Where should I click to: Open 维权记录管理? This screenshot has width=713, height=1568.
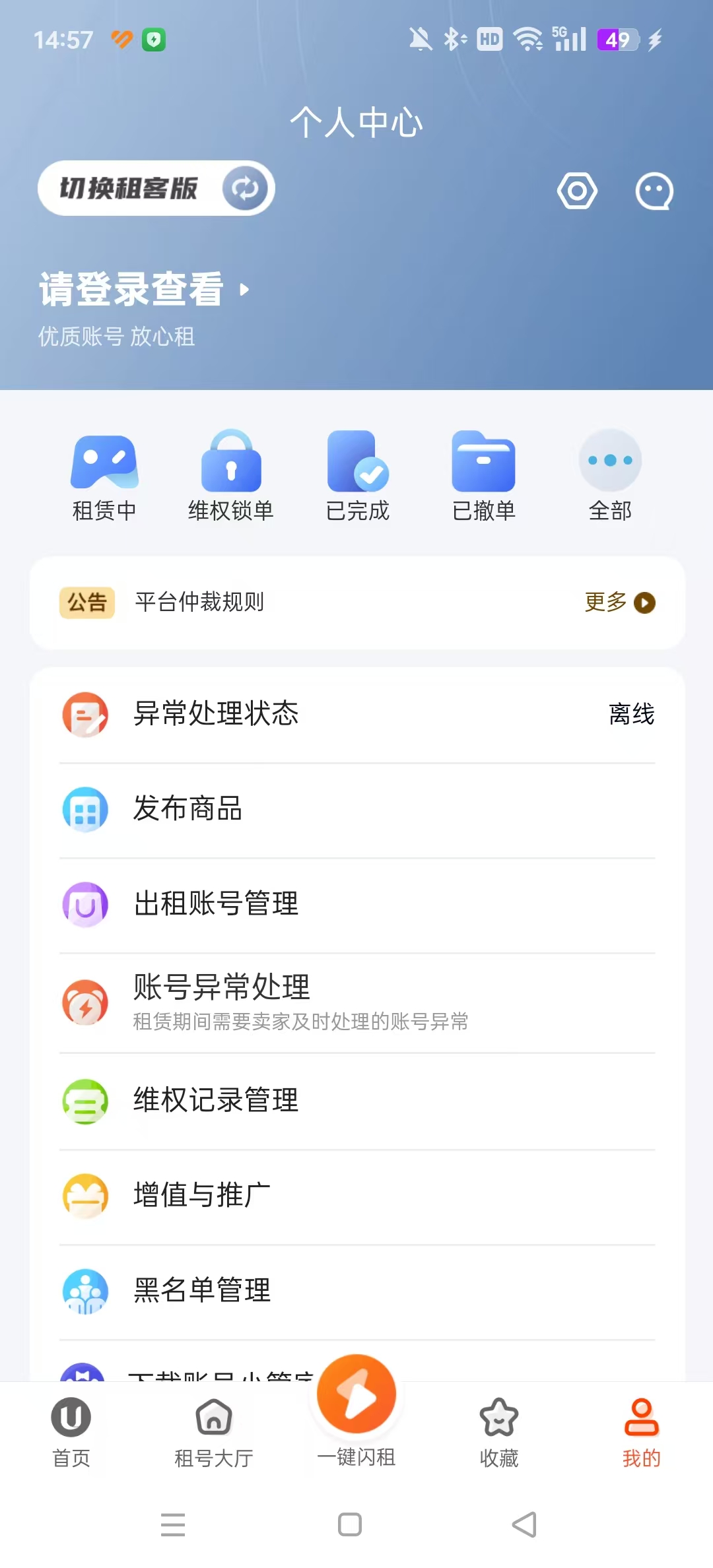(x=356, y=1101)
